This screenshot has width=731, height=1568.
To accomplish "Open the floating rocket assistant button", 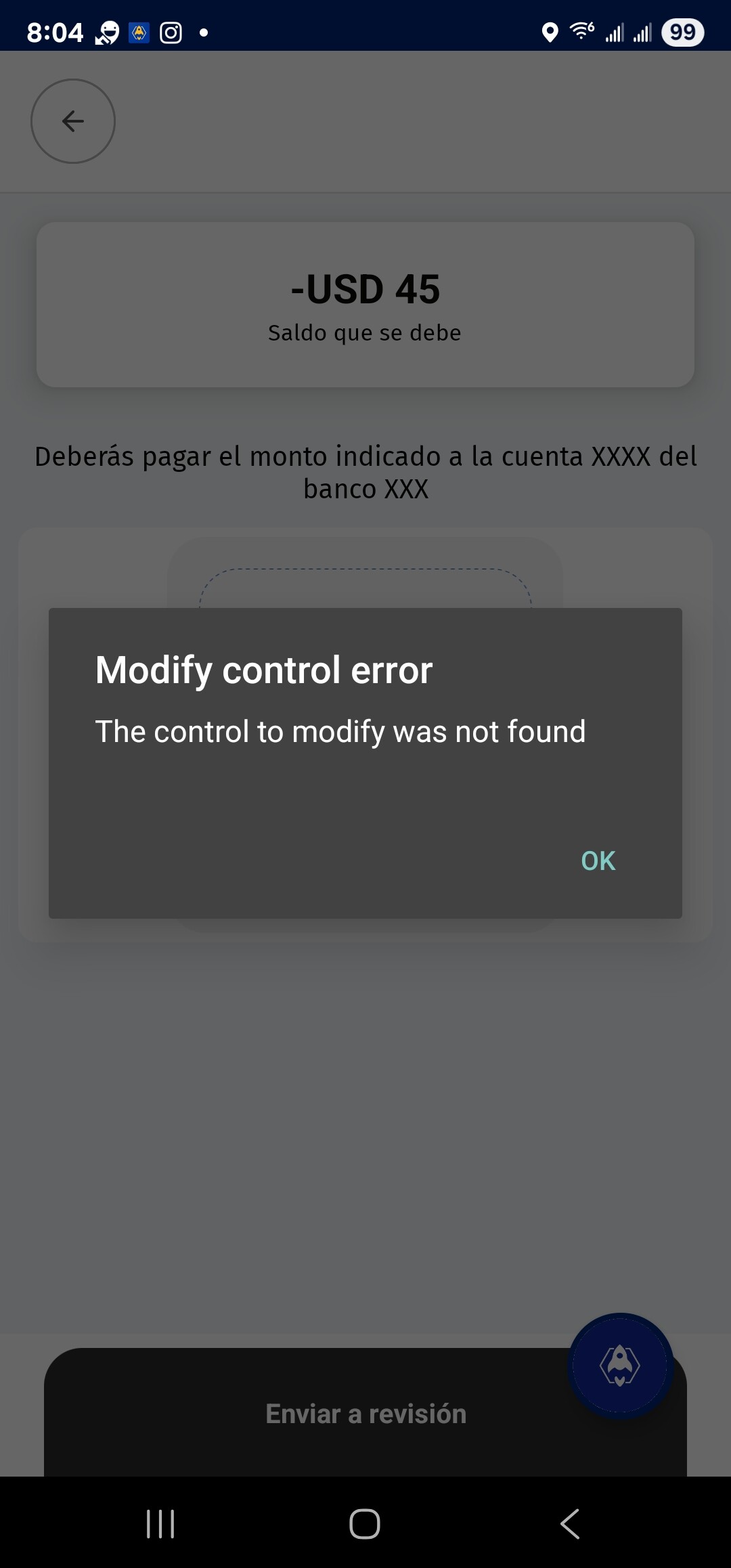I will pos(620,1366).
